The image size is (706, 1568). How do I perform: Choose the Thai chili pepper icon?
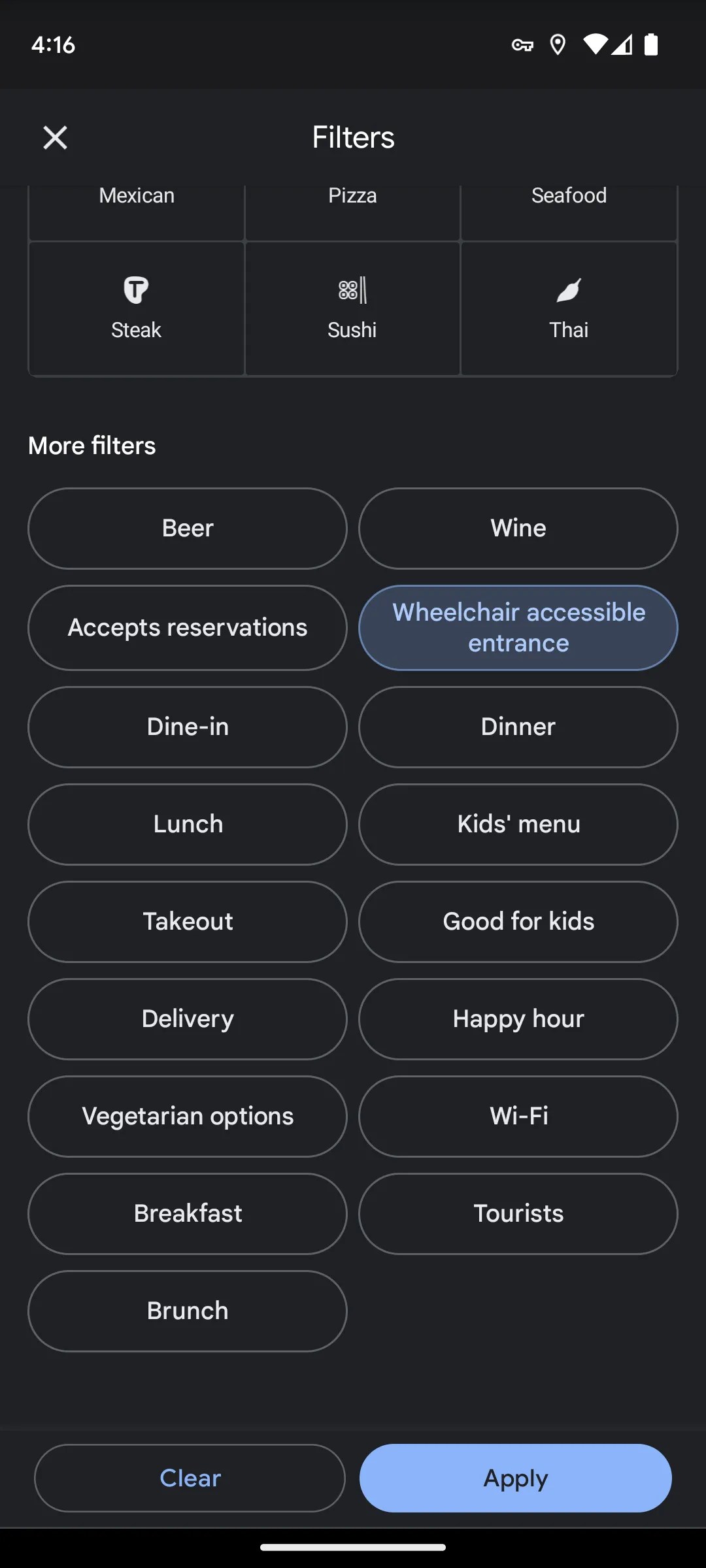click(x=568, y=290)
